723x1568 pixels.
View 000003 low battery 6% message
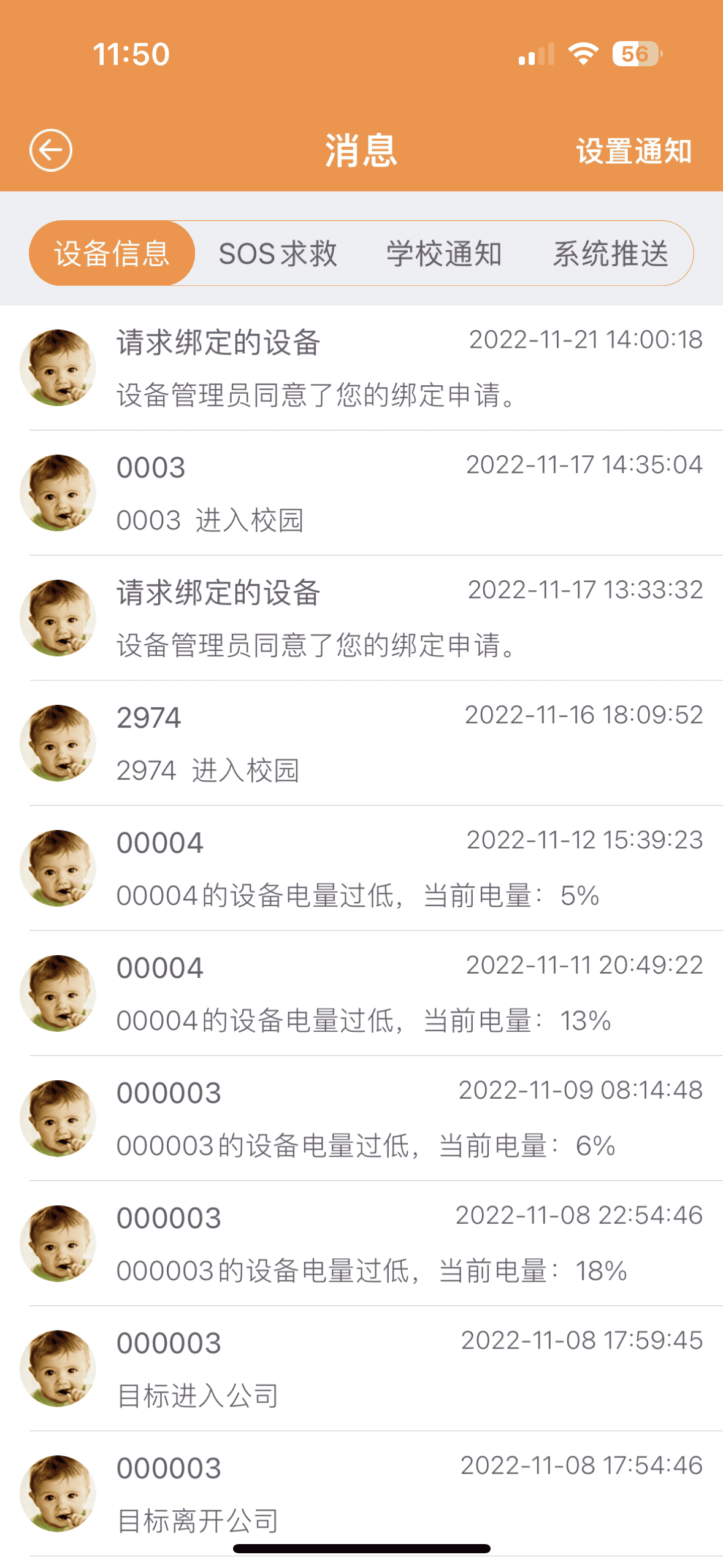click(x=368, y=1118)
